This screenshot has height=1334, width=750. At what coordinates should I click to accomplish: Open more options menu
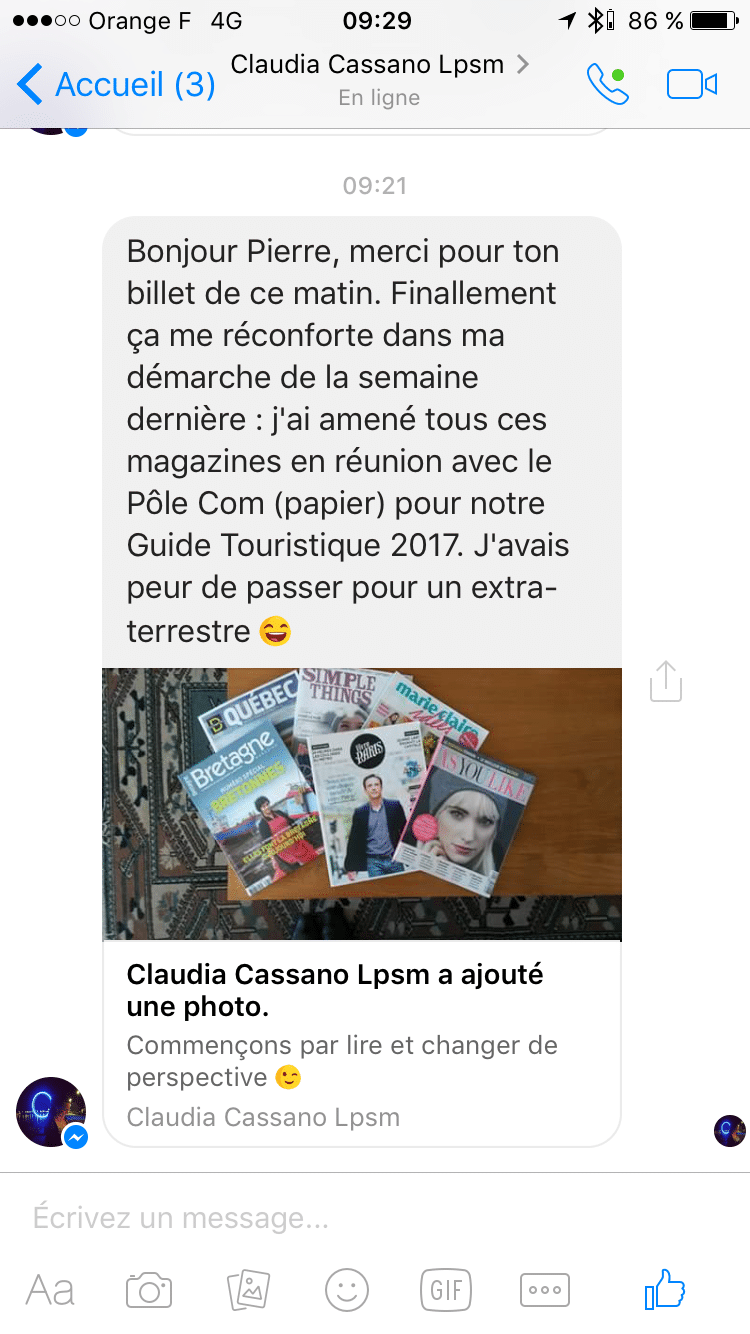[x=545, y=1290]
